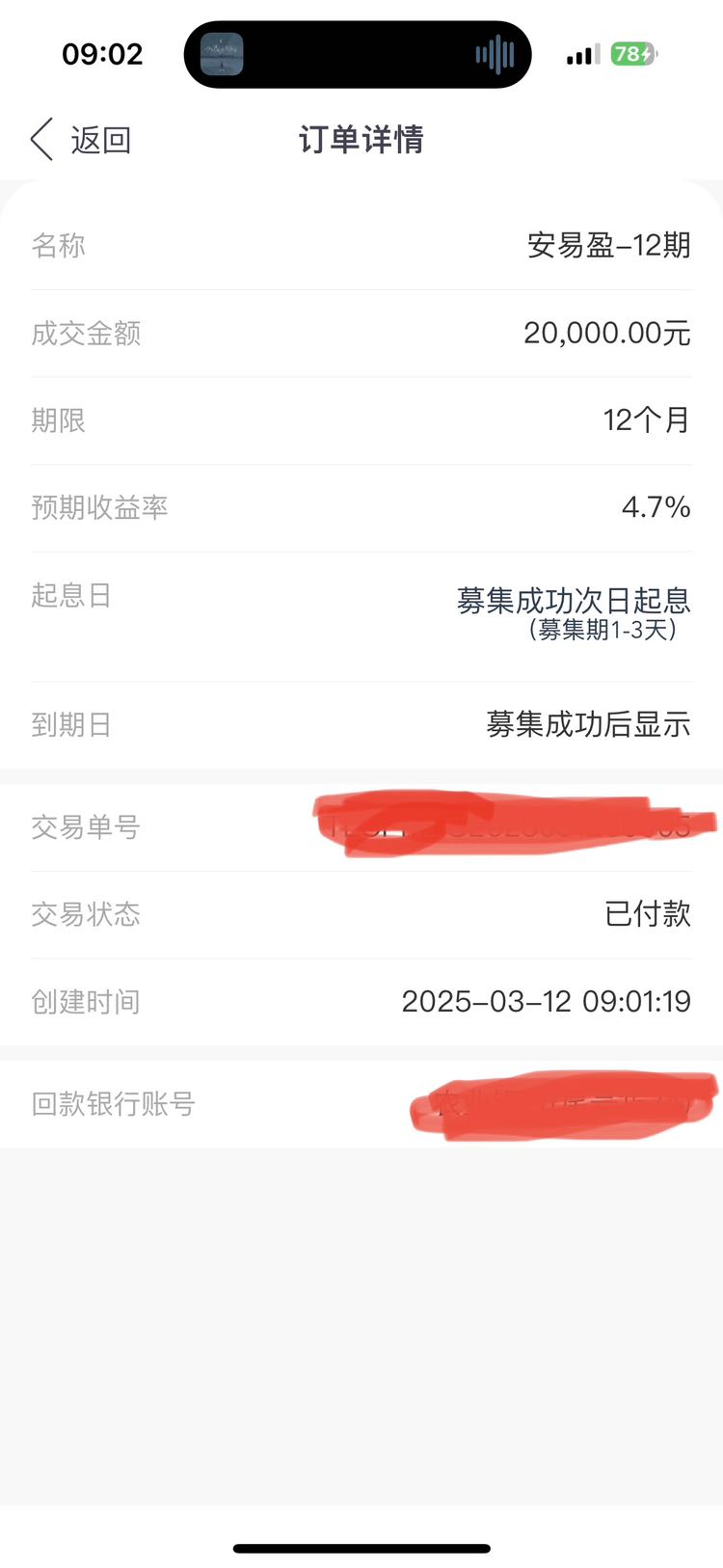Open the Dynamic Island now-playing activity

click(358, 54)
